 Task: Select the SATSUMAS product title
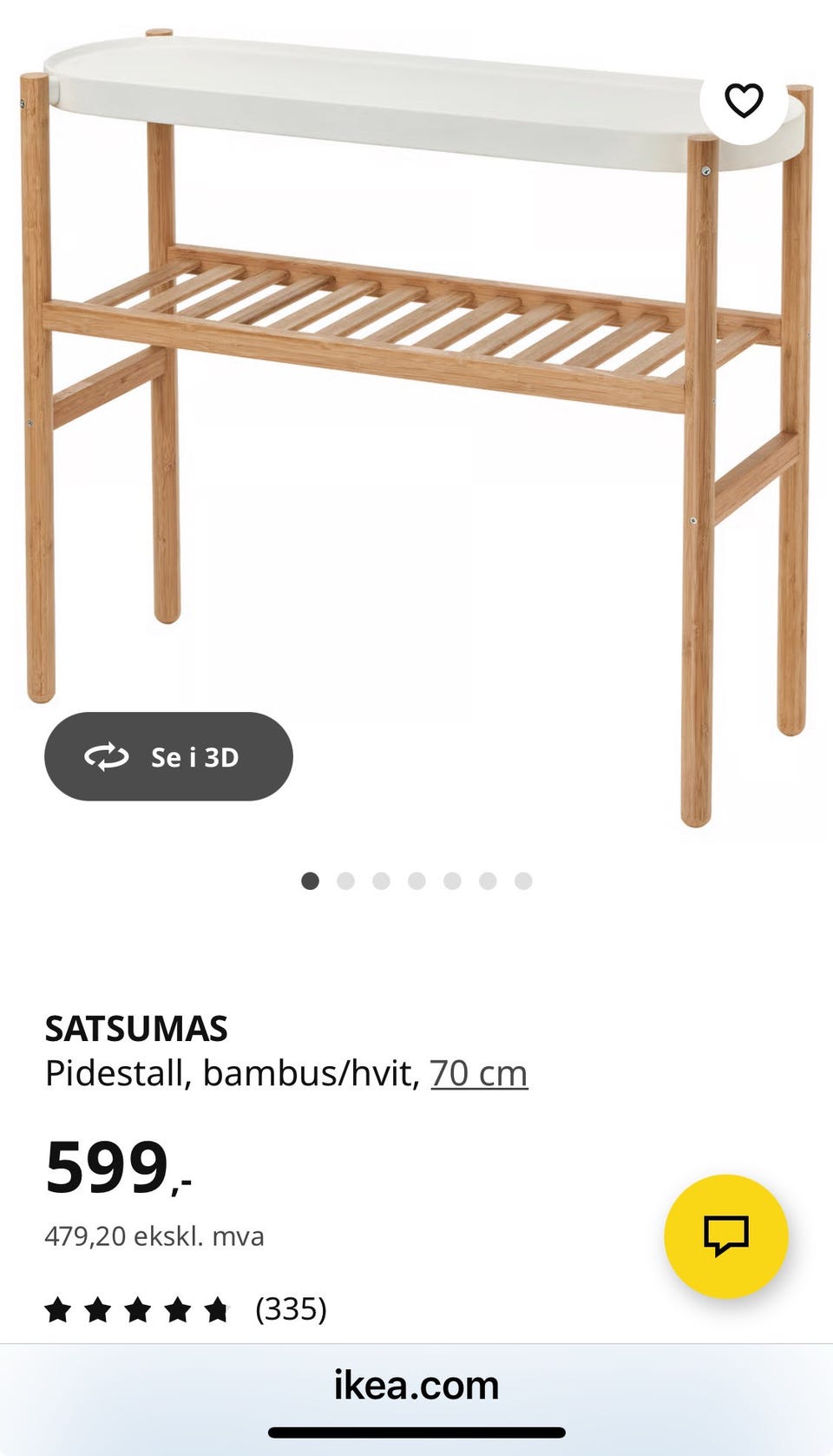tap(137, 1028)
